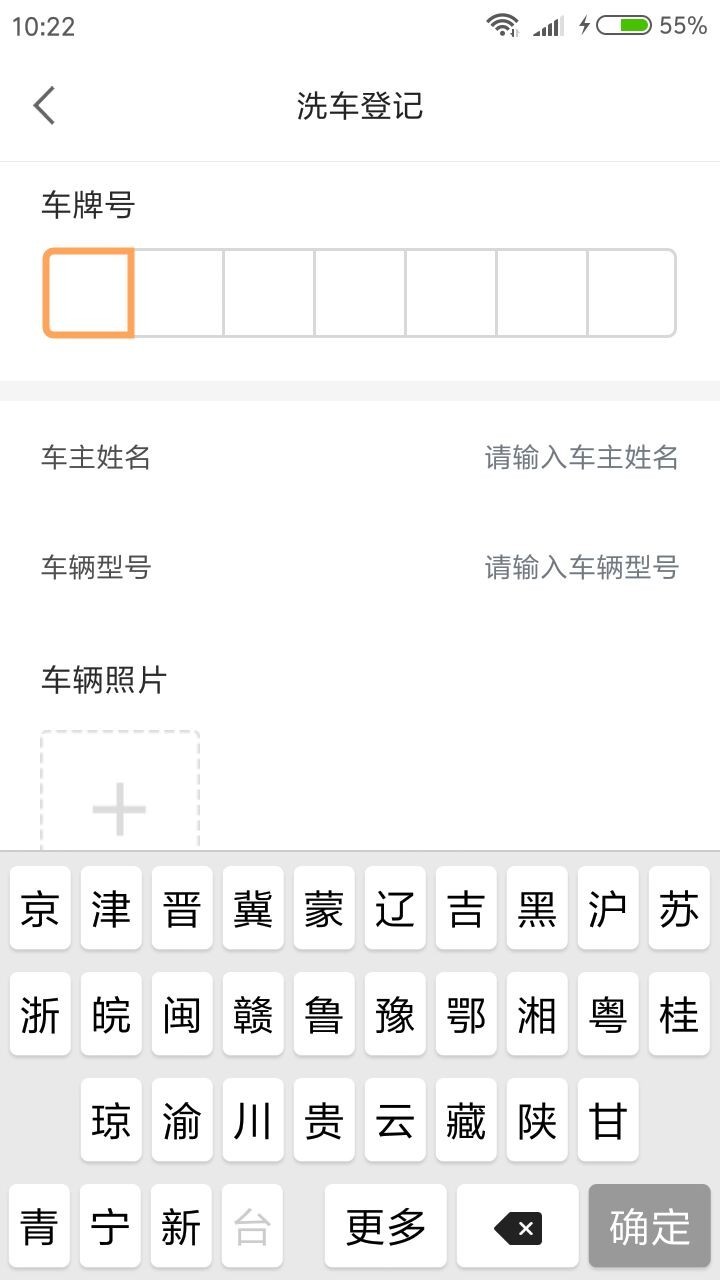The width and height of the screenshot is (720, 1280).
Task: Select 藏 on the province keyboard
Action: point(466,1120)
